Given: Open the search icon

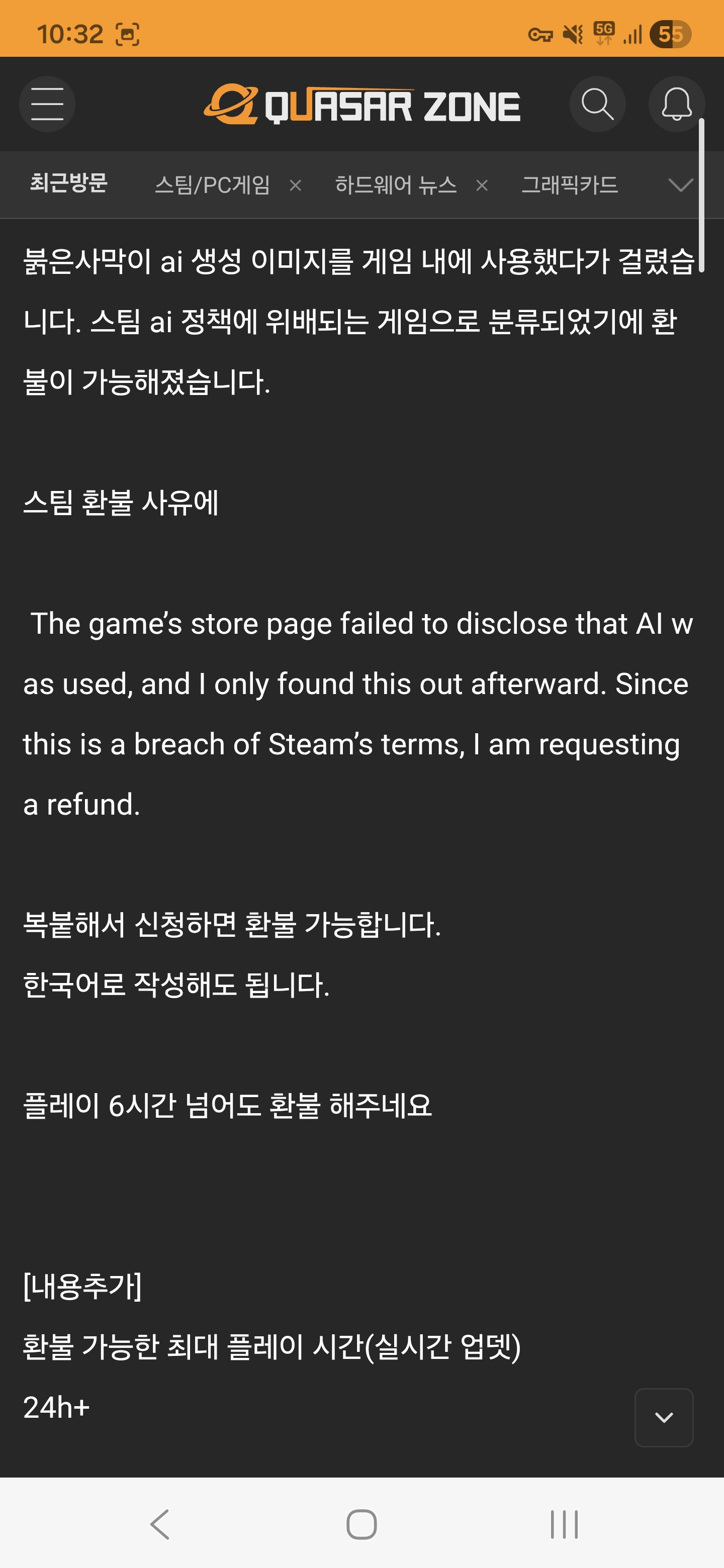Looking at the screenshot, I should click(x=597, y=104).
